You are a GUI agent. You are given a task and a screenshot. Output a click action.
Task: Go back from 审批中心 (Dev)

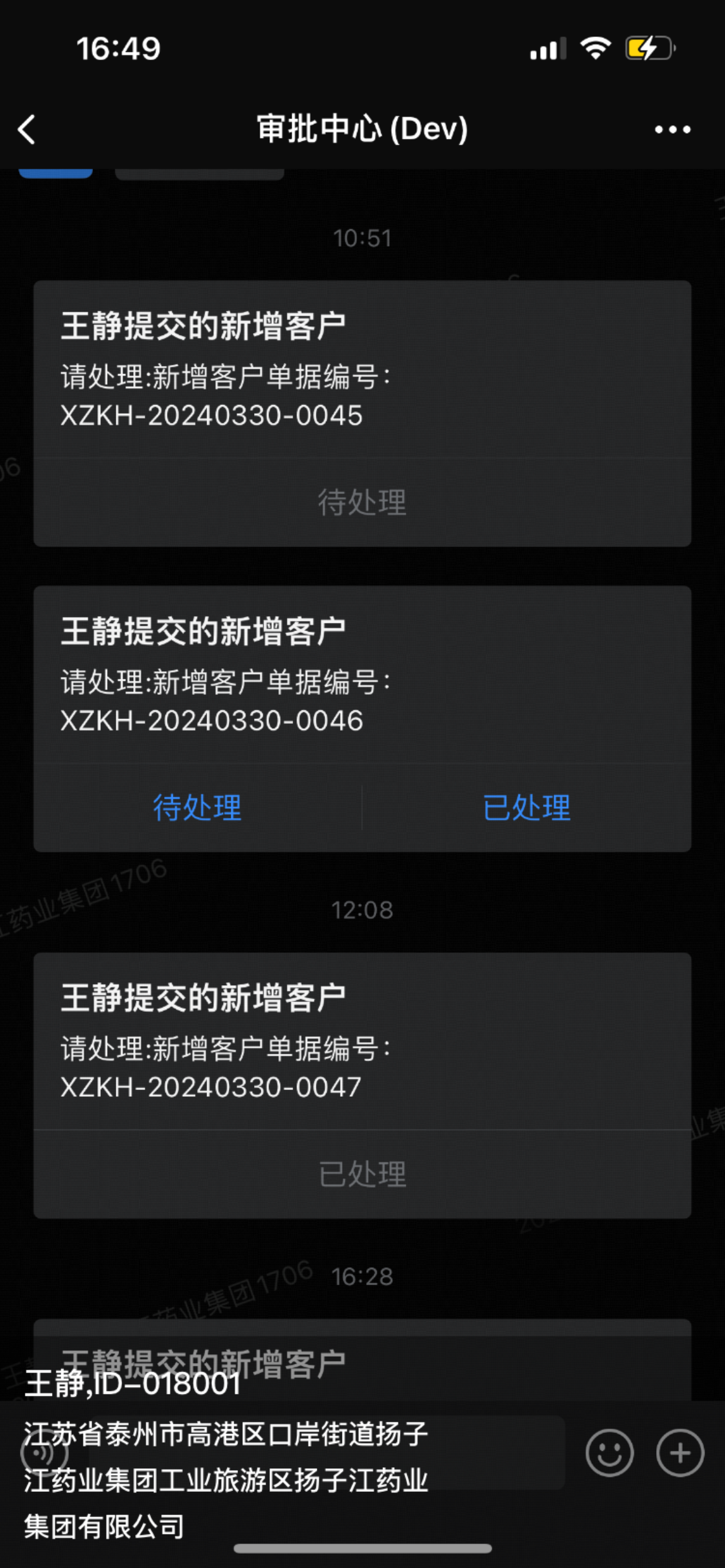[x=27, y=129]
